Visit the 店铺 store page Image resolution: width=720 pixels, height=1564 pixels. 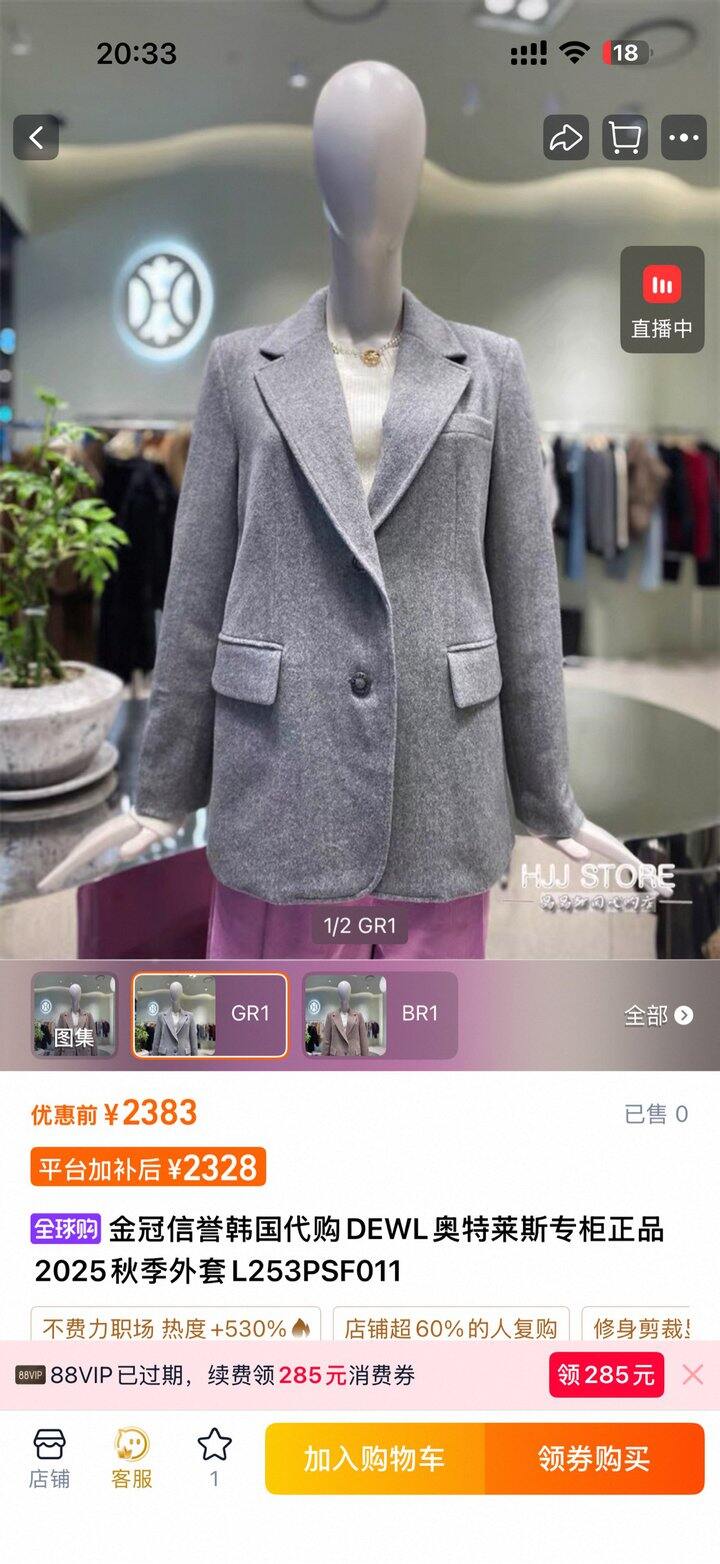pyautogui.click(x=49, y=1459)
